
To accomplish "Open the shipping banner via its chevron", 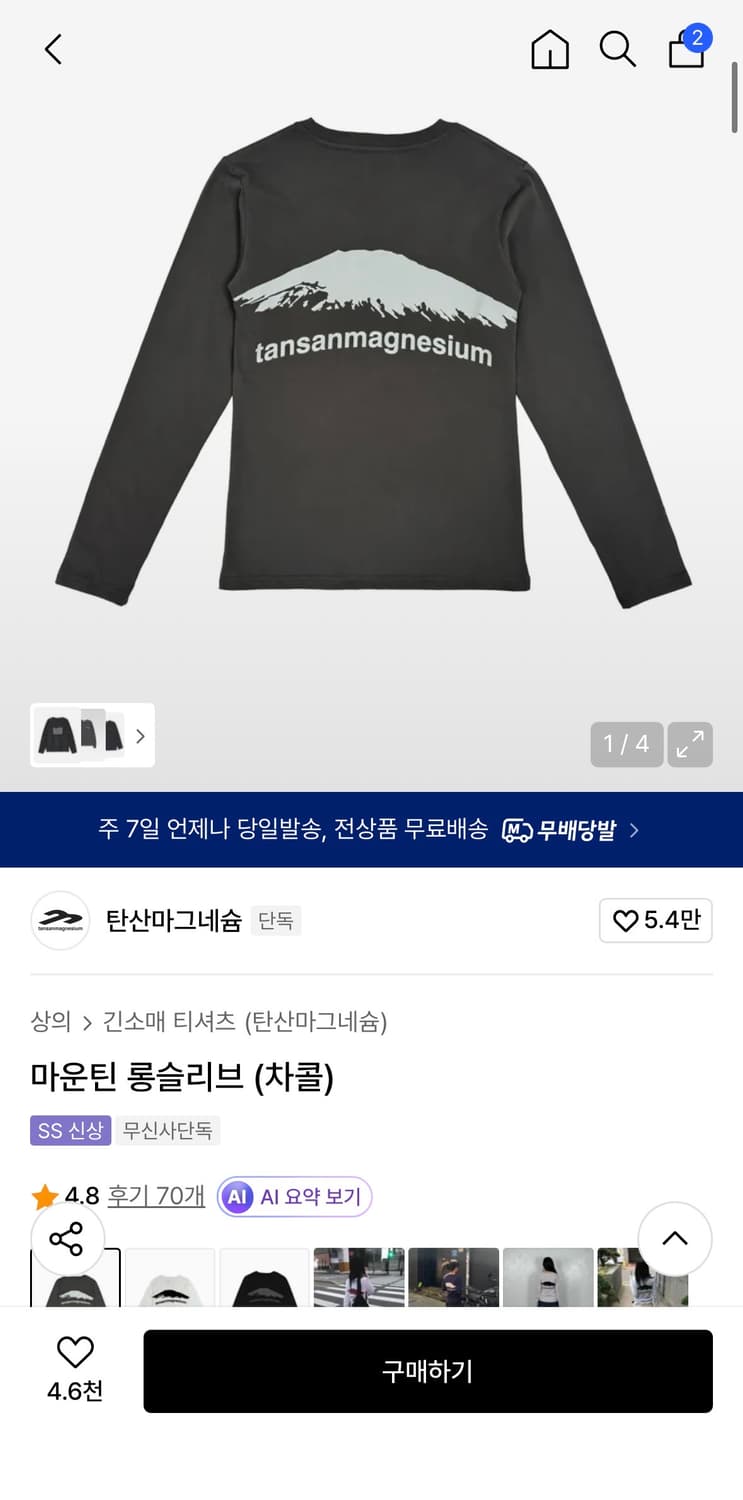I will tap(632, 829).
